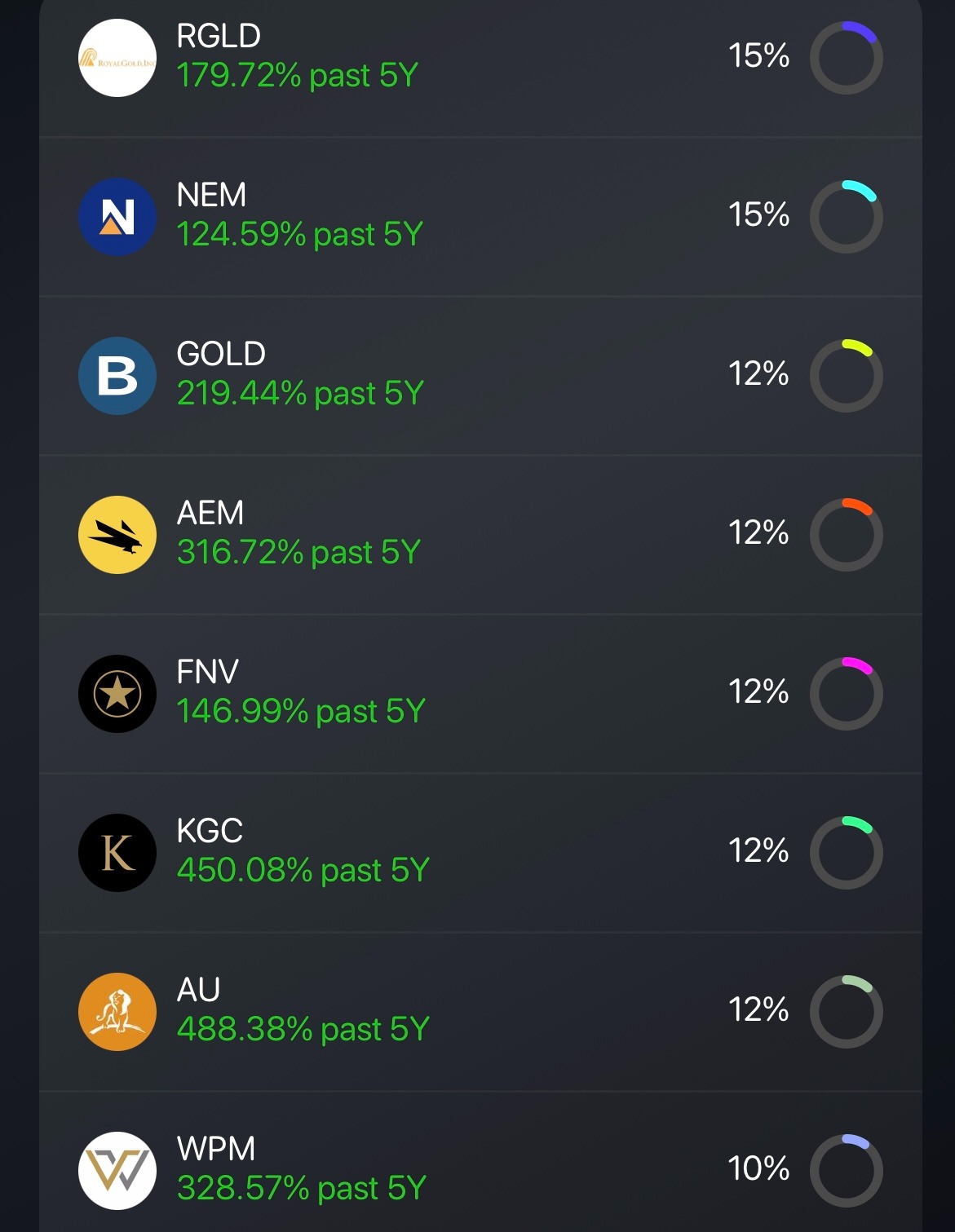
Task: Tap the KGC stock row
Action: click(x=480, y=853)
